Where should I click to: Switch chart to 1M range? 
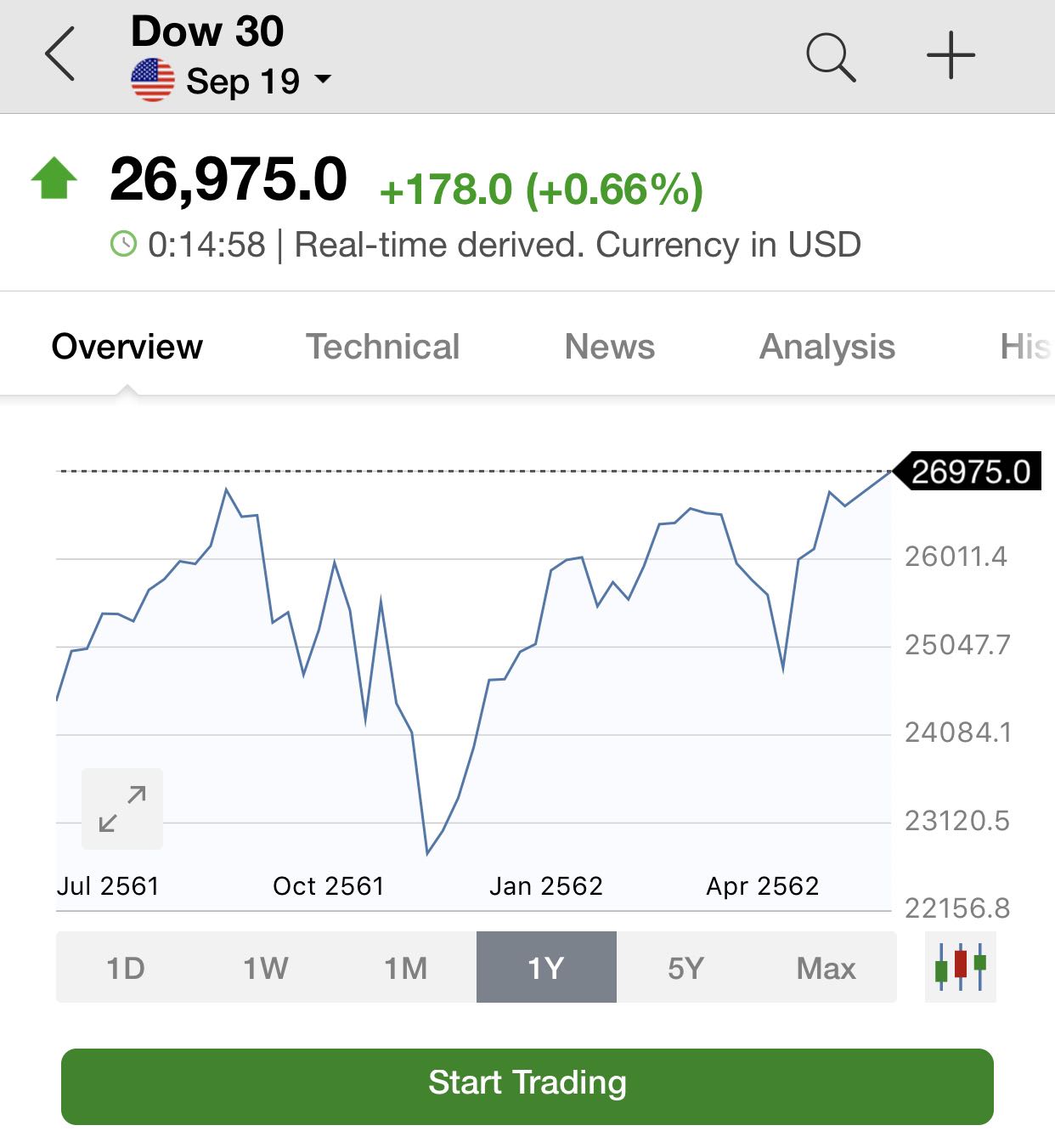(406, 968)
